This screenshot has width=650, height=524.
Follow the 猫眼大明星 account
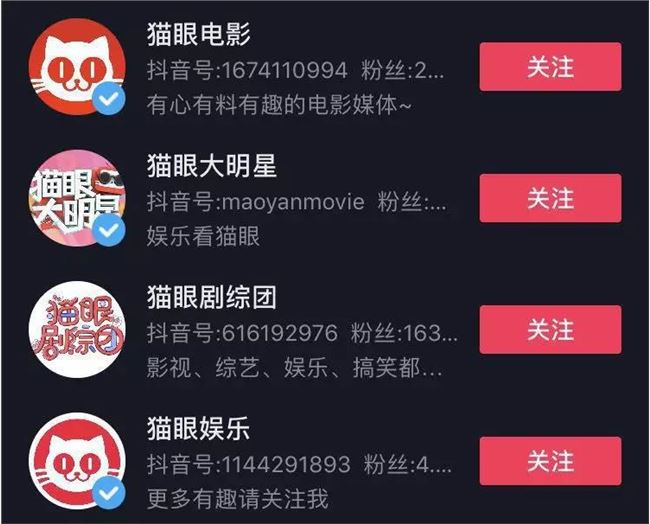(550, 198)
